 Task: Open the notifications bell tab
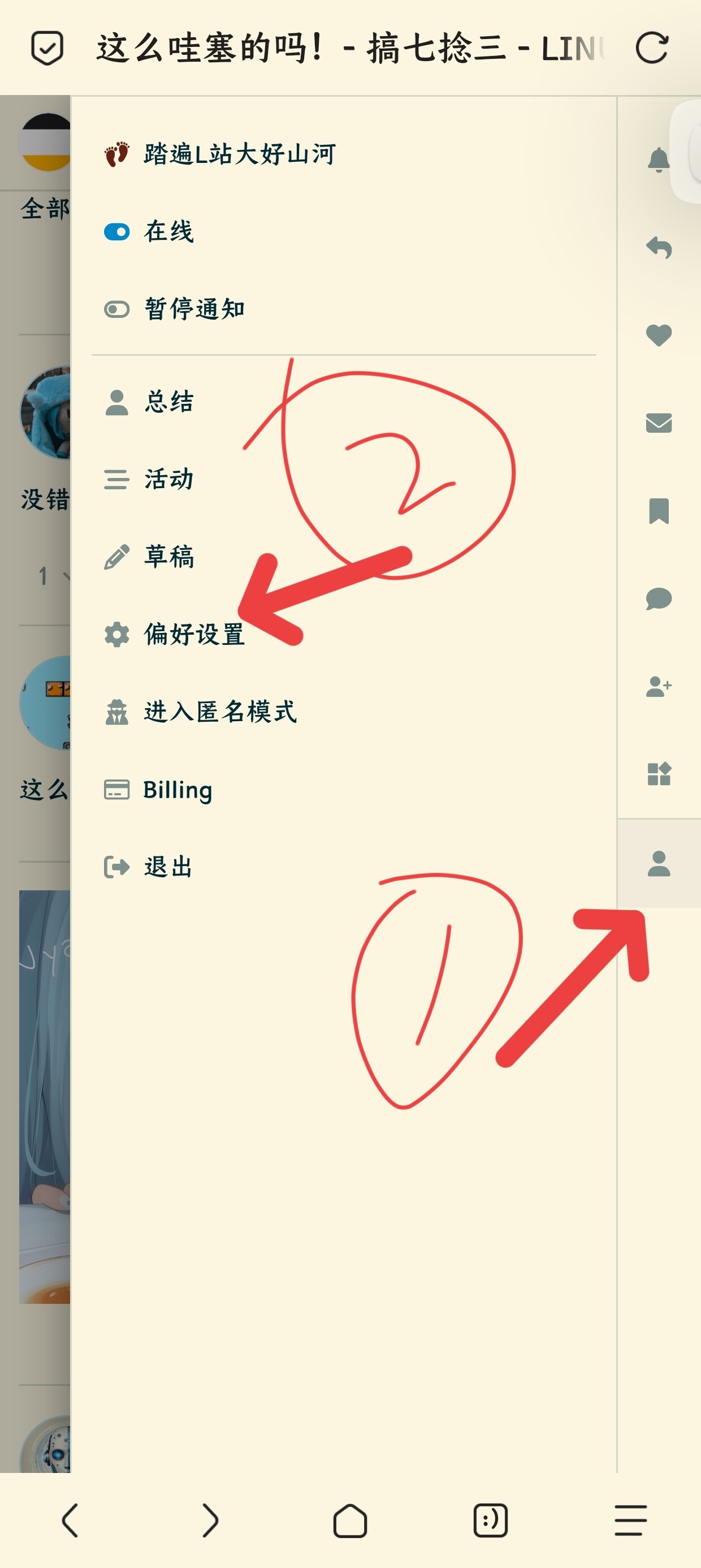tap(659, 160)
